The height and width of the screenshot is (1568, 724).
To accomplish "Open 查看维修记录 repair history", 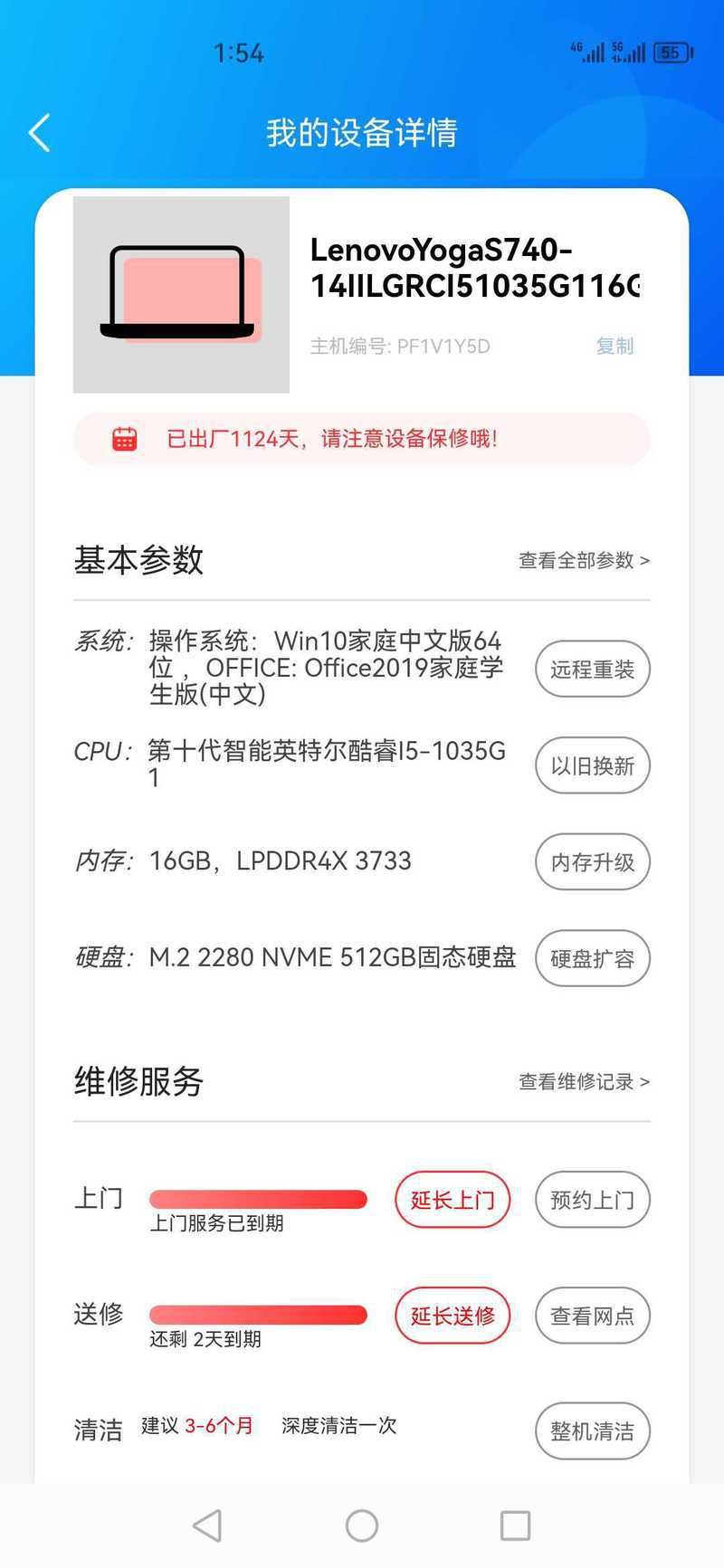I will coord(584,1081).
